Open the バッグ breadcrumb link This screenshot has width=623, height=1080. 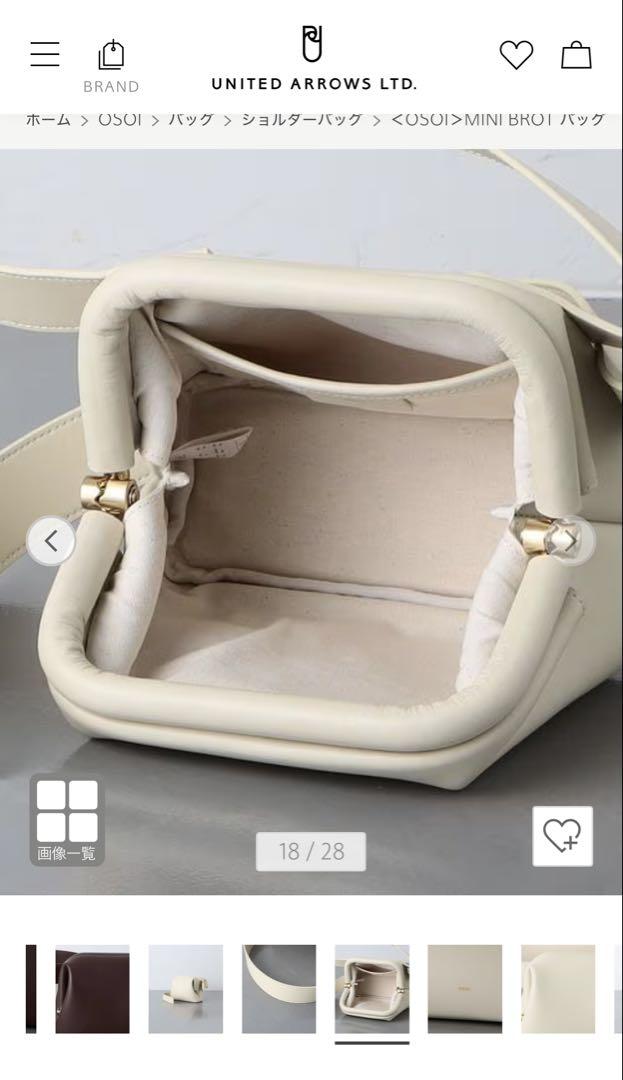(190, 119)
